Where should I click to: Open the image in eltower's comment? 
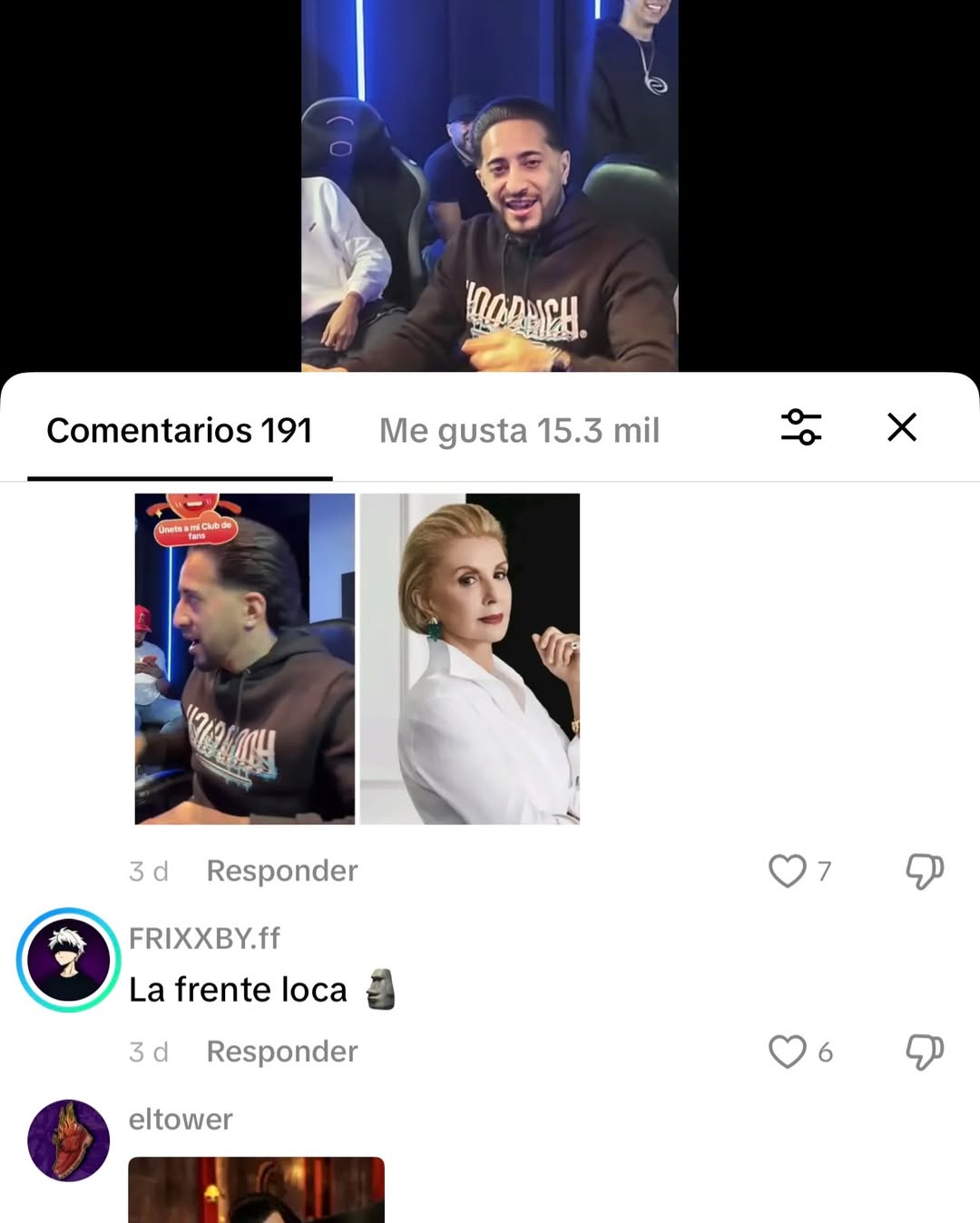(256, 1189)
